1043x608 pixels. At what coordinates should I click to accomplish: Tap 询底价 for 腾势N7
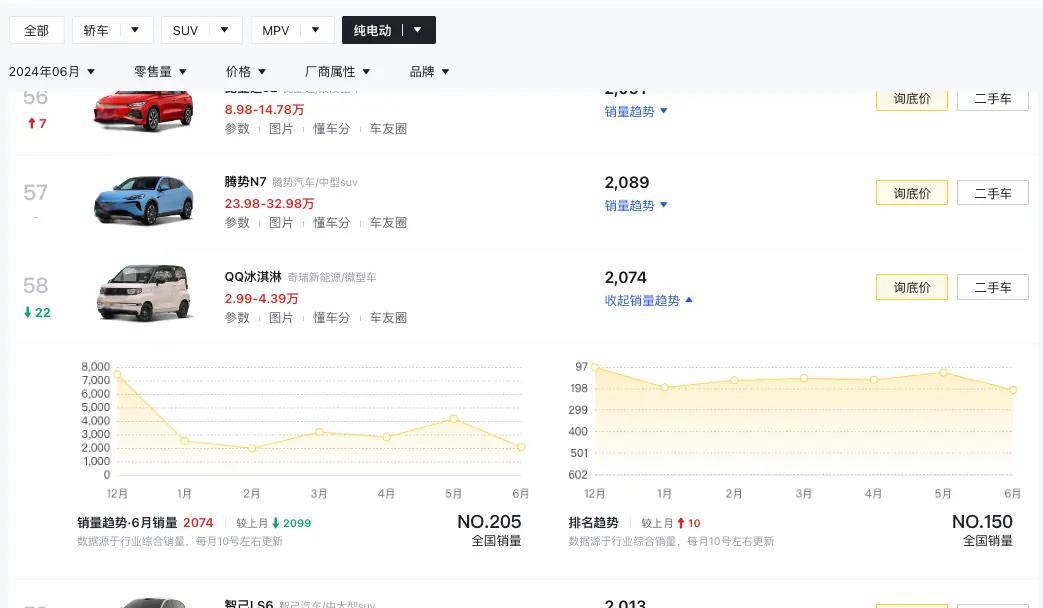click(911, 193)
